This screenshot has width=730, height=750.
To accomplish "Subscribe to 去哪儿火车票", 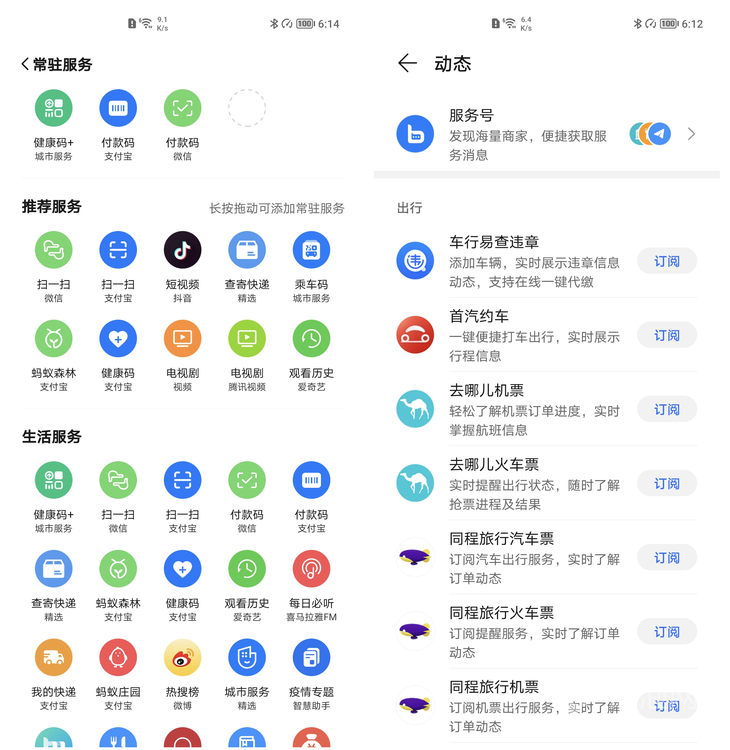I will click(667, 483).
